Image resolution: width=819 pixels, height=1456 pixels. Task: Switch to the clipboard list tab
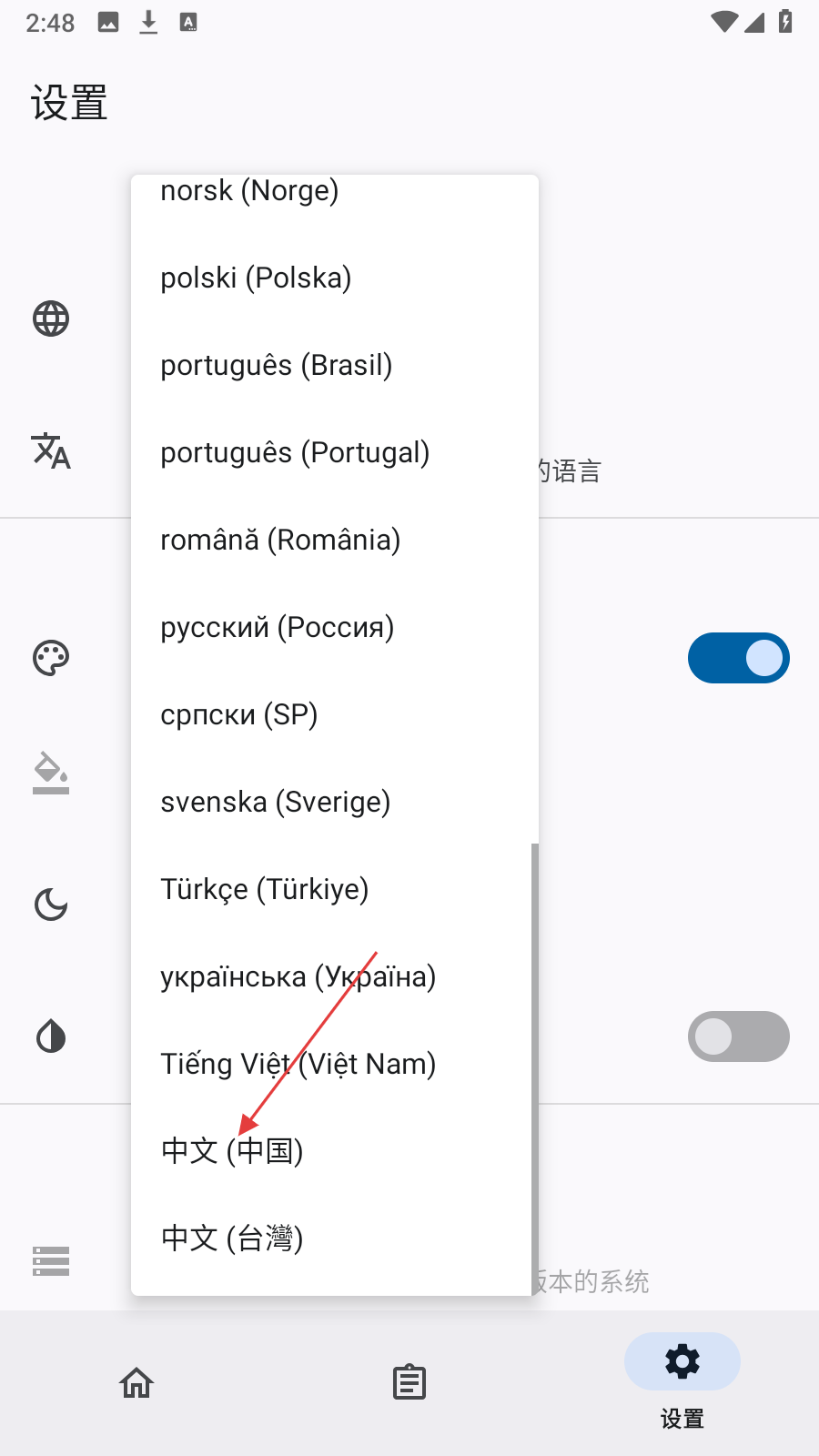(409, 1382)
